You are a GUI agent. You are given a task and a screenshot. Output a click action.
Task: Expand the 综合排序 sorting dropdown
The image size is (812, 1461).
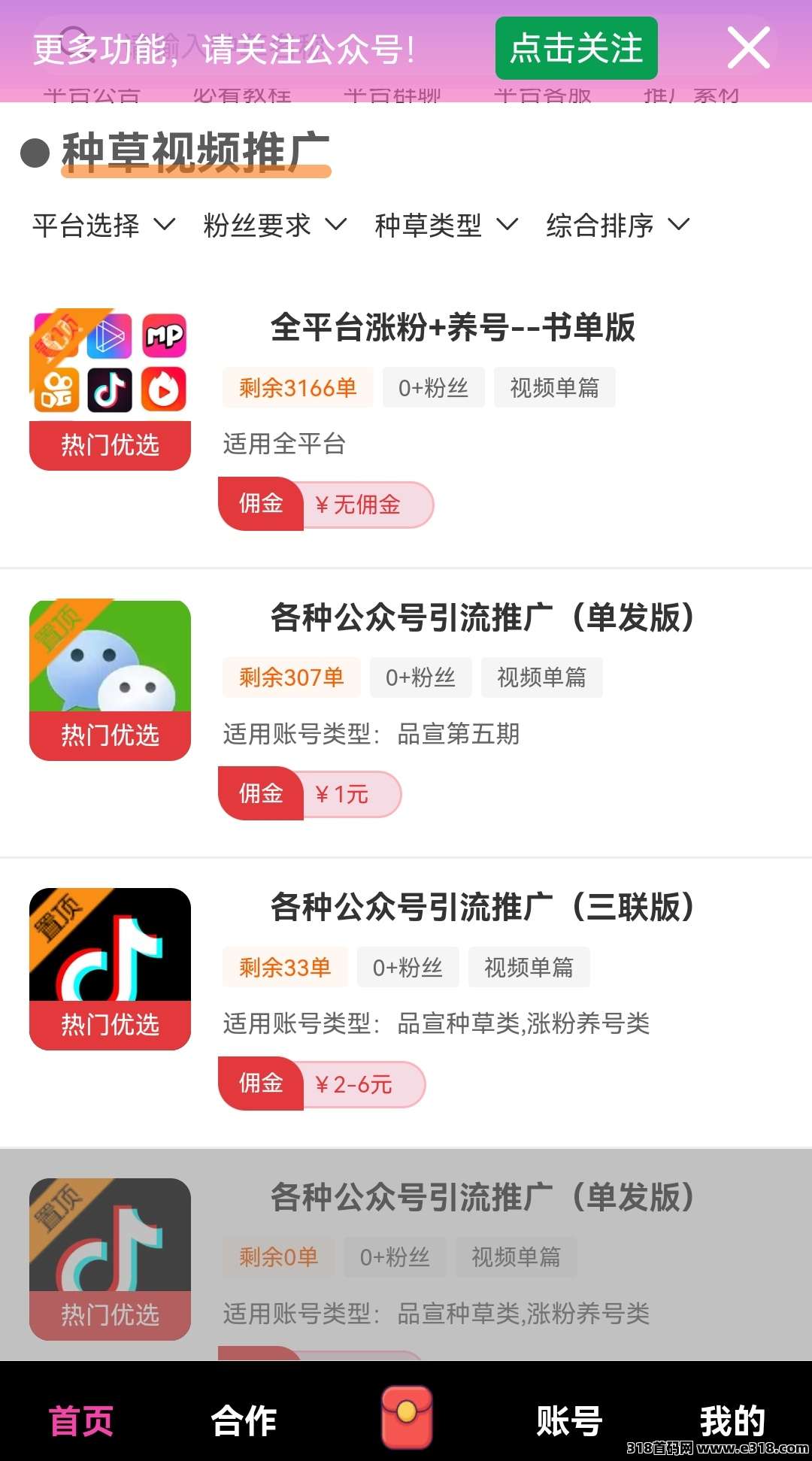click(x=617, y=224)
